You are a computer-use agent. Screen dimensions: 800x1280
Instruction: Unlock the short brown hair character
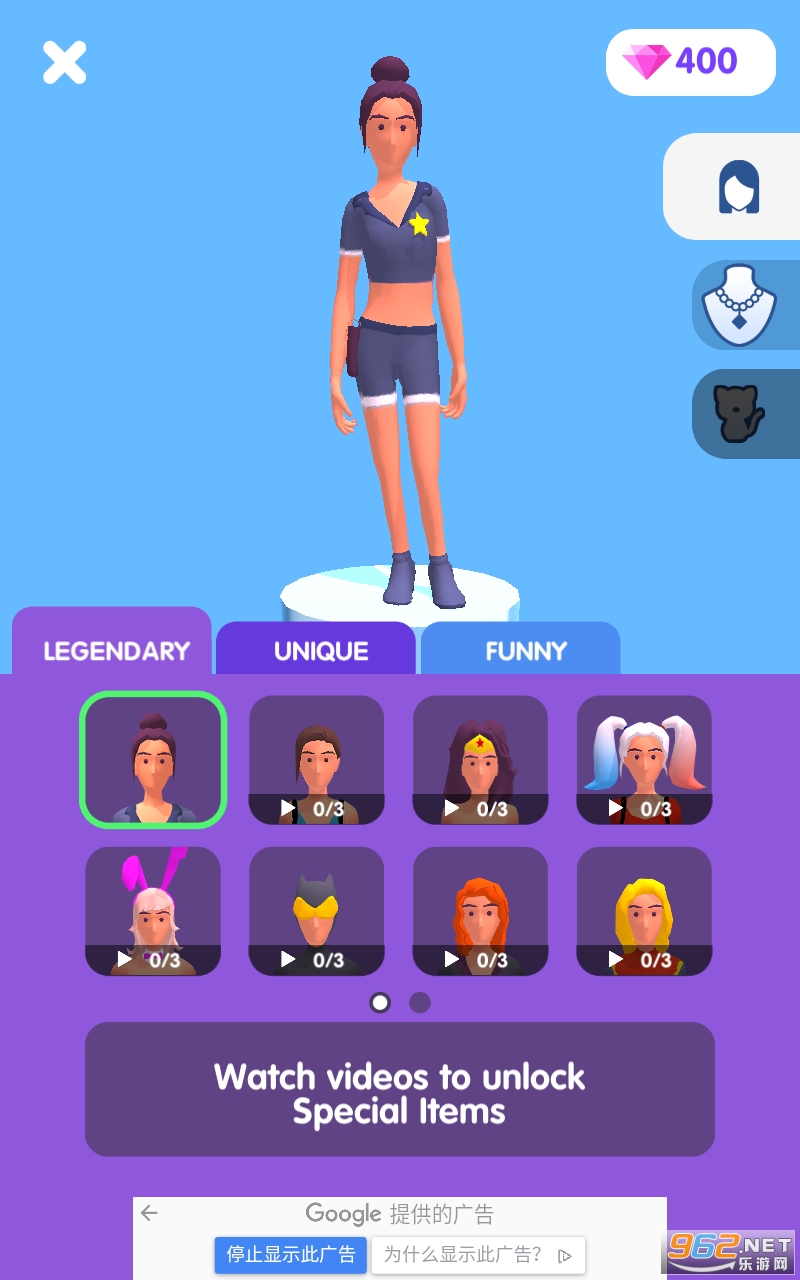[316, 760]
